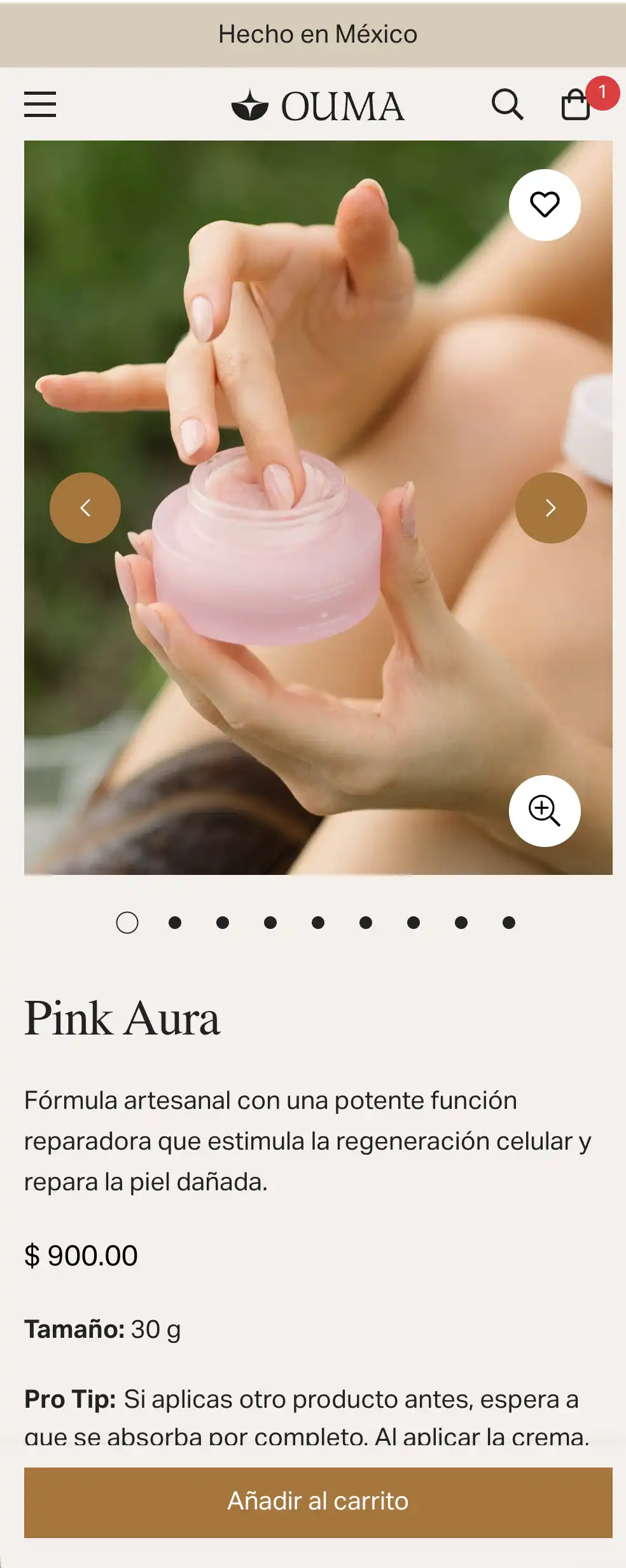Open the search tool
The height and width of the screenshot is (1568, 626).
pos(507,104)
